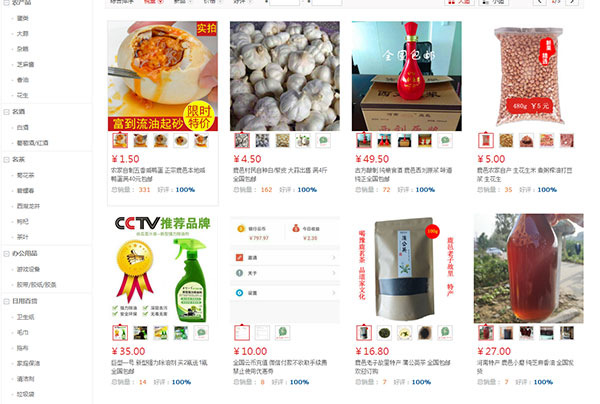This screenshot has height=404, width=600.
Task: Go to 家庭保洁 category
Action: click(27, 363)
